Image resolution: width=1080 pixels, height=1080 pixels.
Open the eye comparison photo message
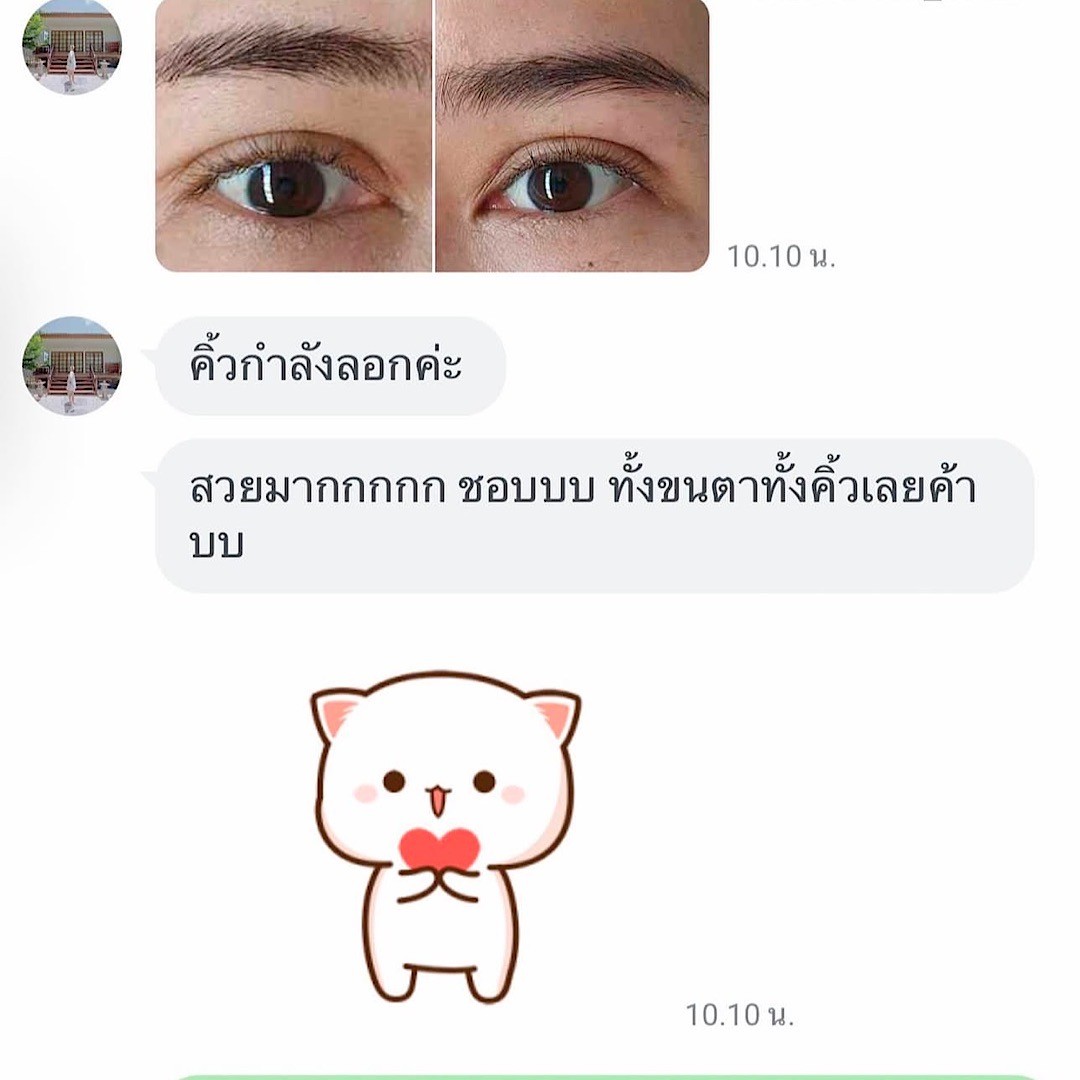pos(432,135)
